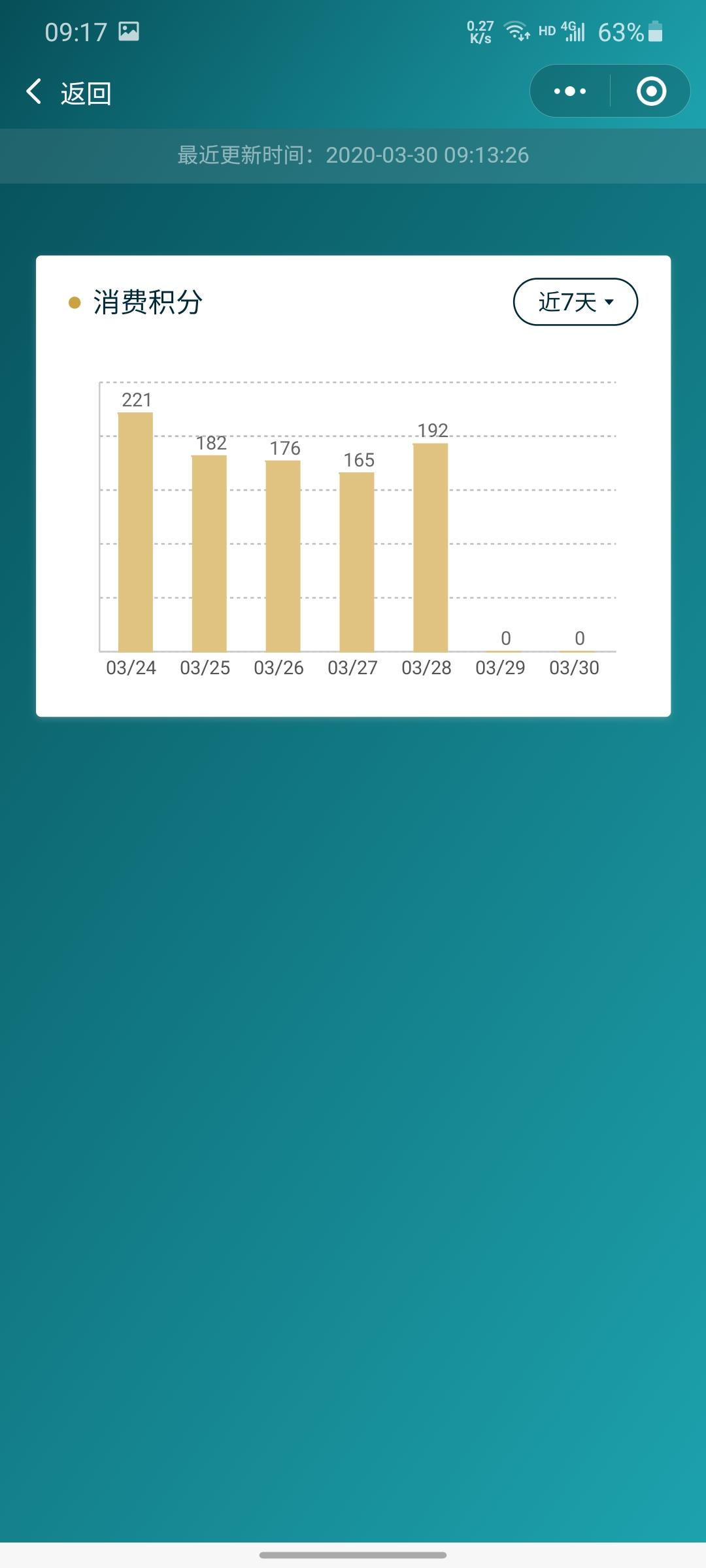Tap the tallest bar labeled 221
Viewport: 706px width, 1568px height.
135,529
